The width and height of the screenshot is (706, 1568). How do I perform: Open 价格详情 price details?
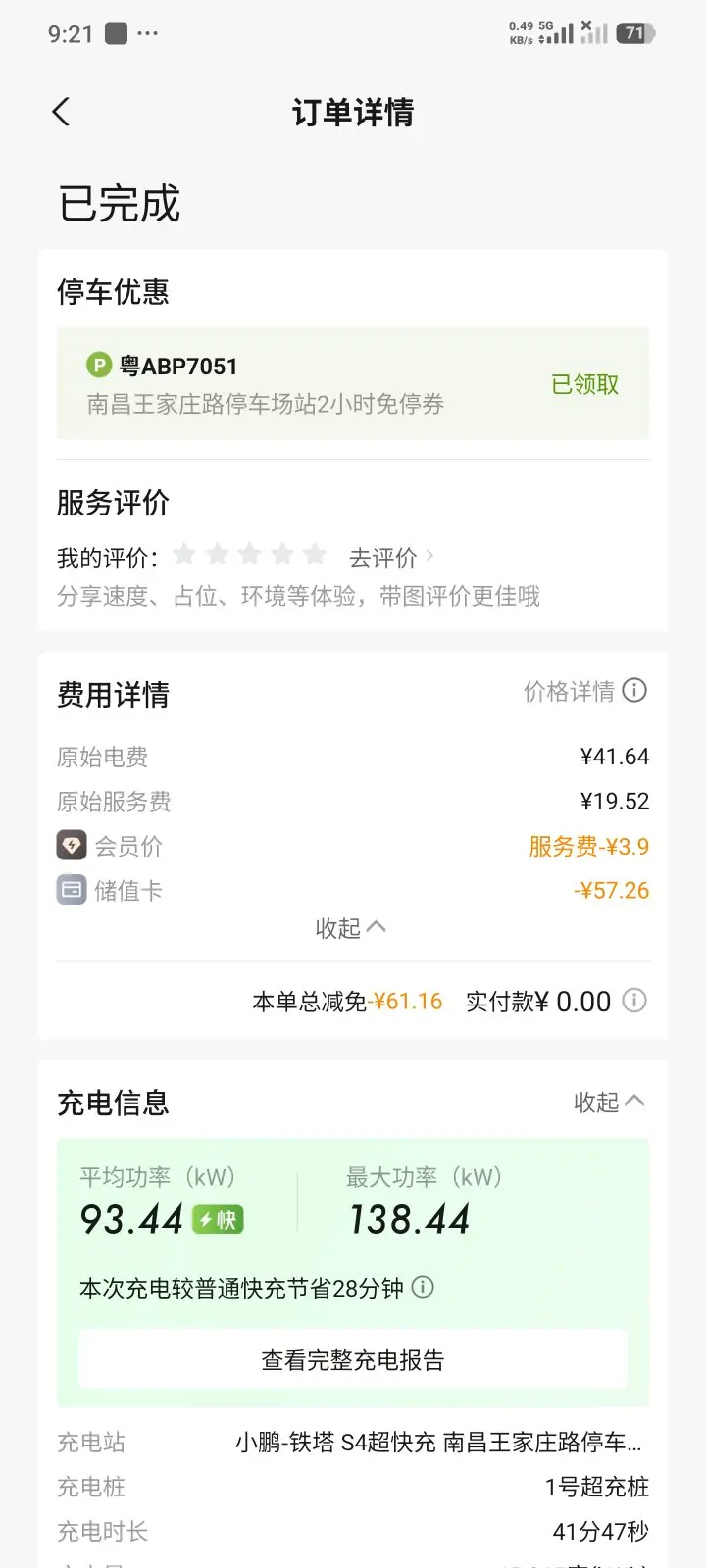click(x=583, y=691)
